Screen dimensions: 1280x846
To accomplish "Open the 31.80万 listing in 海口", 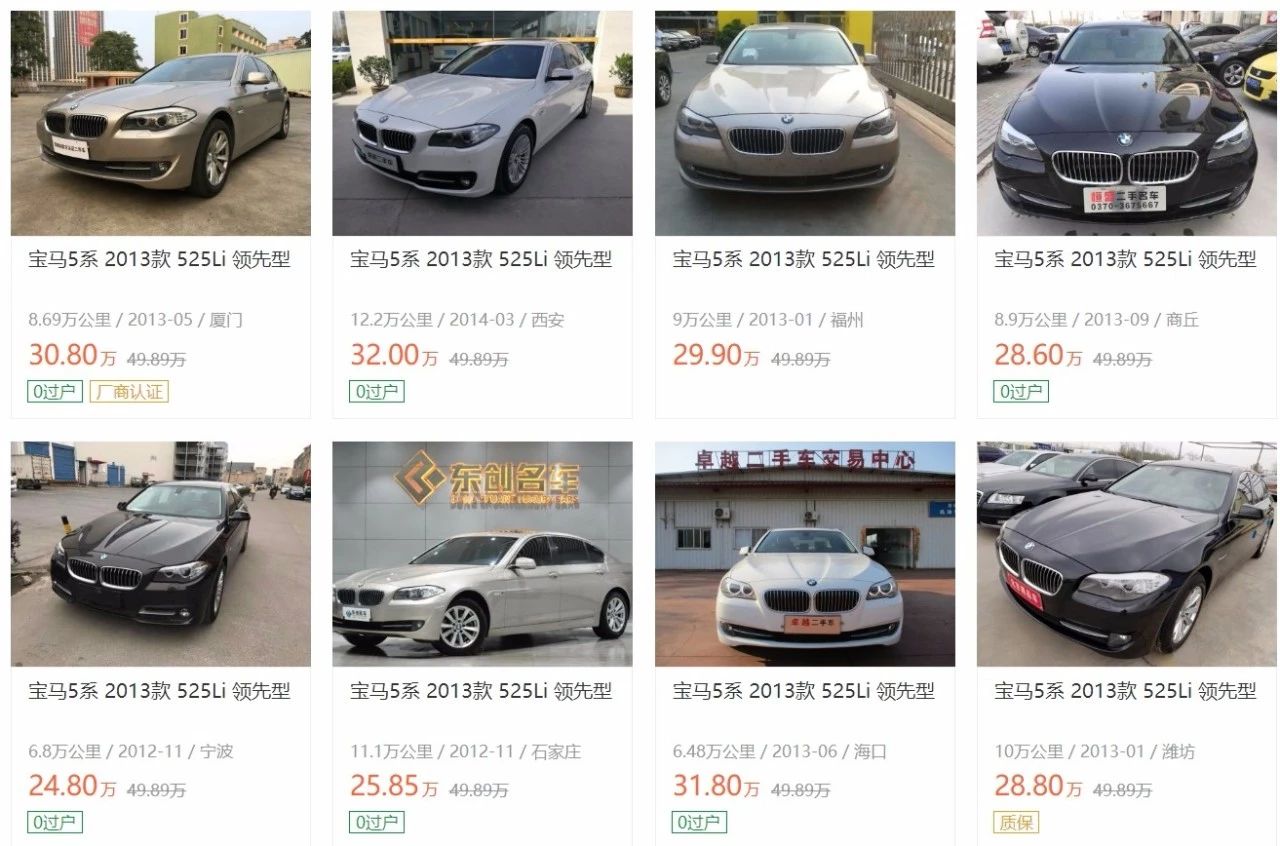I will (x=803, y=691).
